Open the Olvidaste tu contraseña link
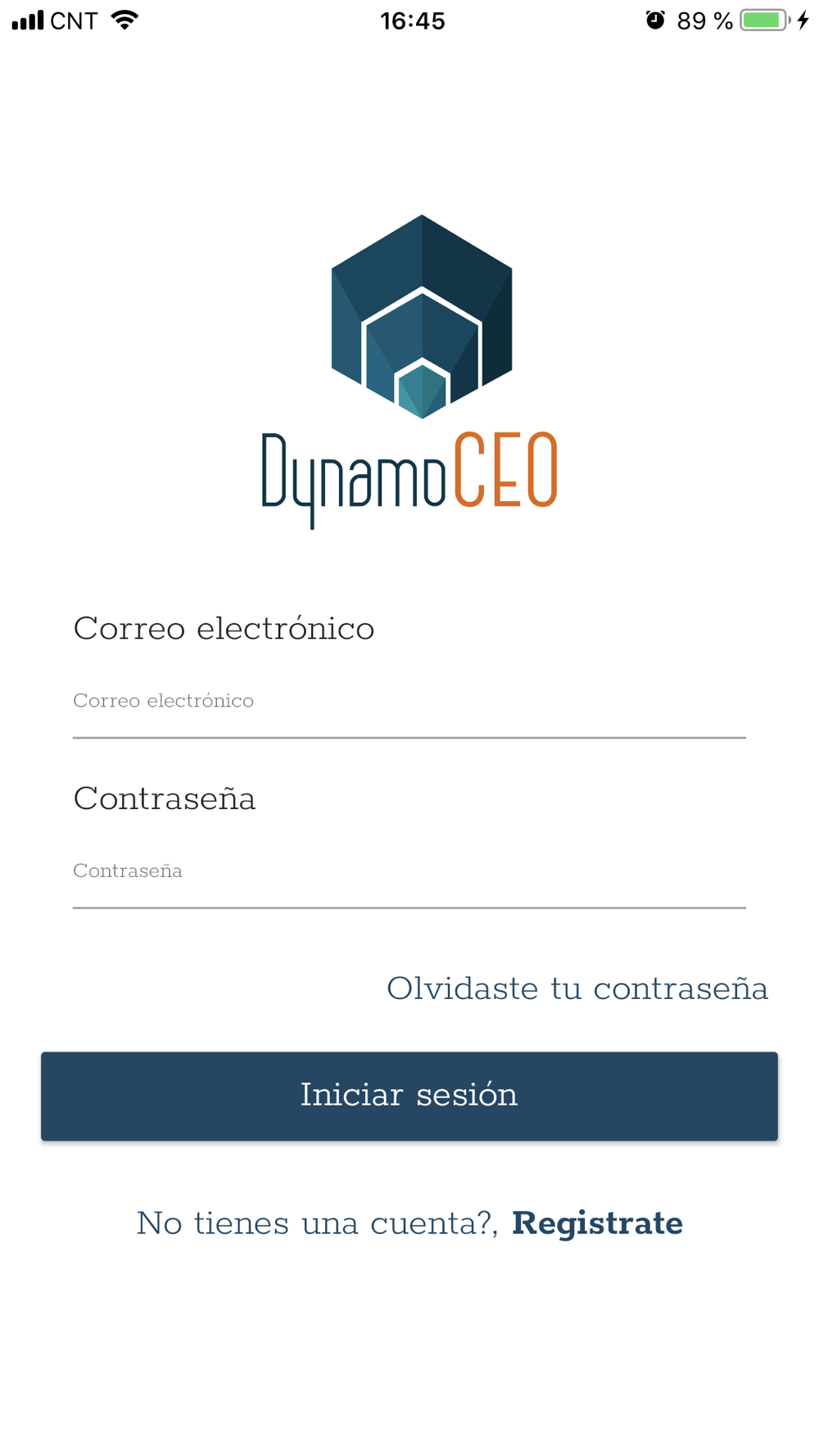819x1456 pixels. (577, 988)
